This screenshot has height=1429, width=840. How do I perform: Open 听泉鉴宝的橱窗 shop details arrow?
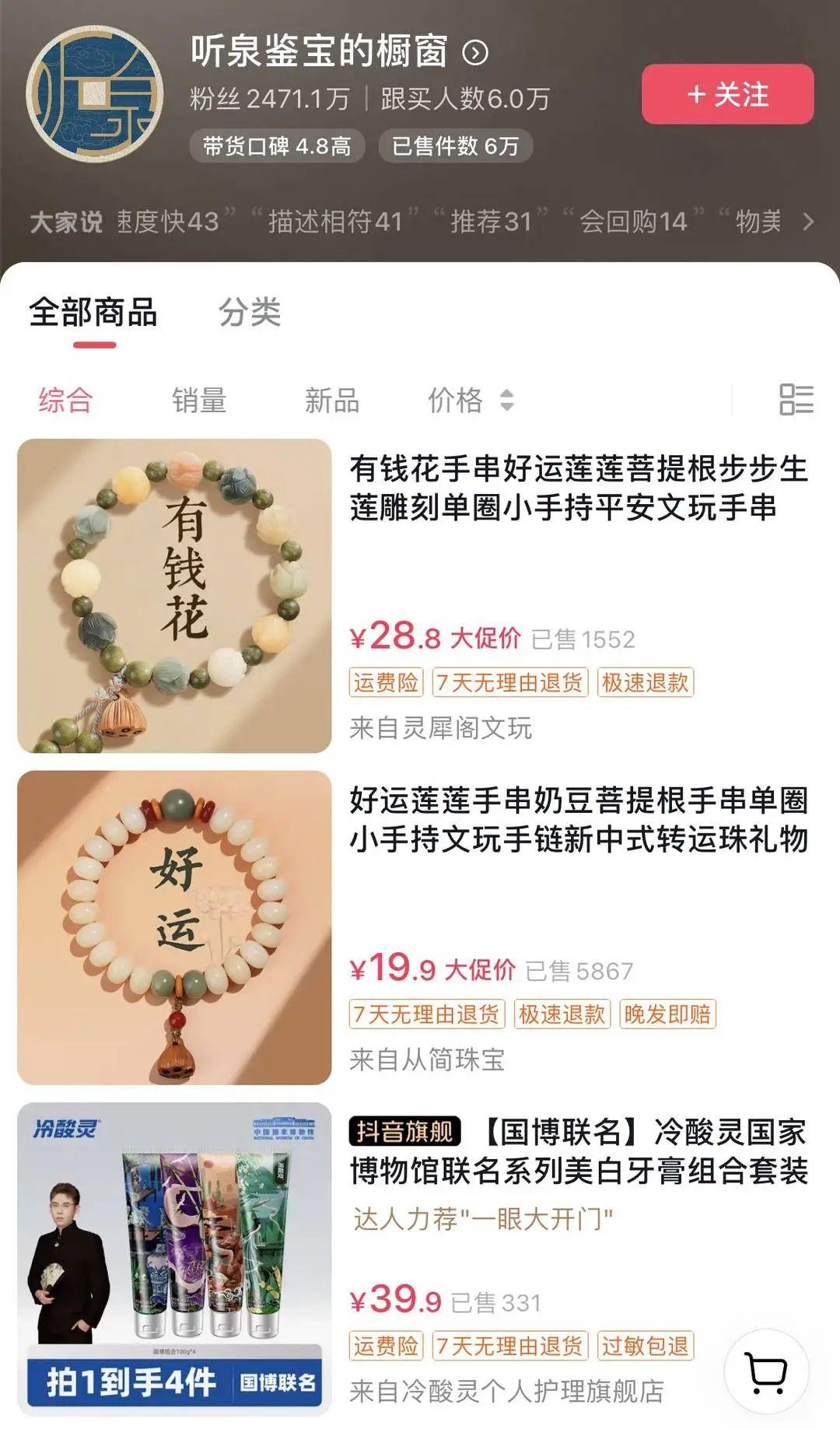[475, 53]
